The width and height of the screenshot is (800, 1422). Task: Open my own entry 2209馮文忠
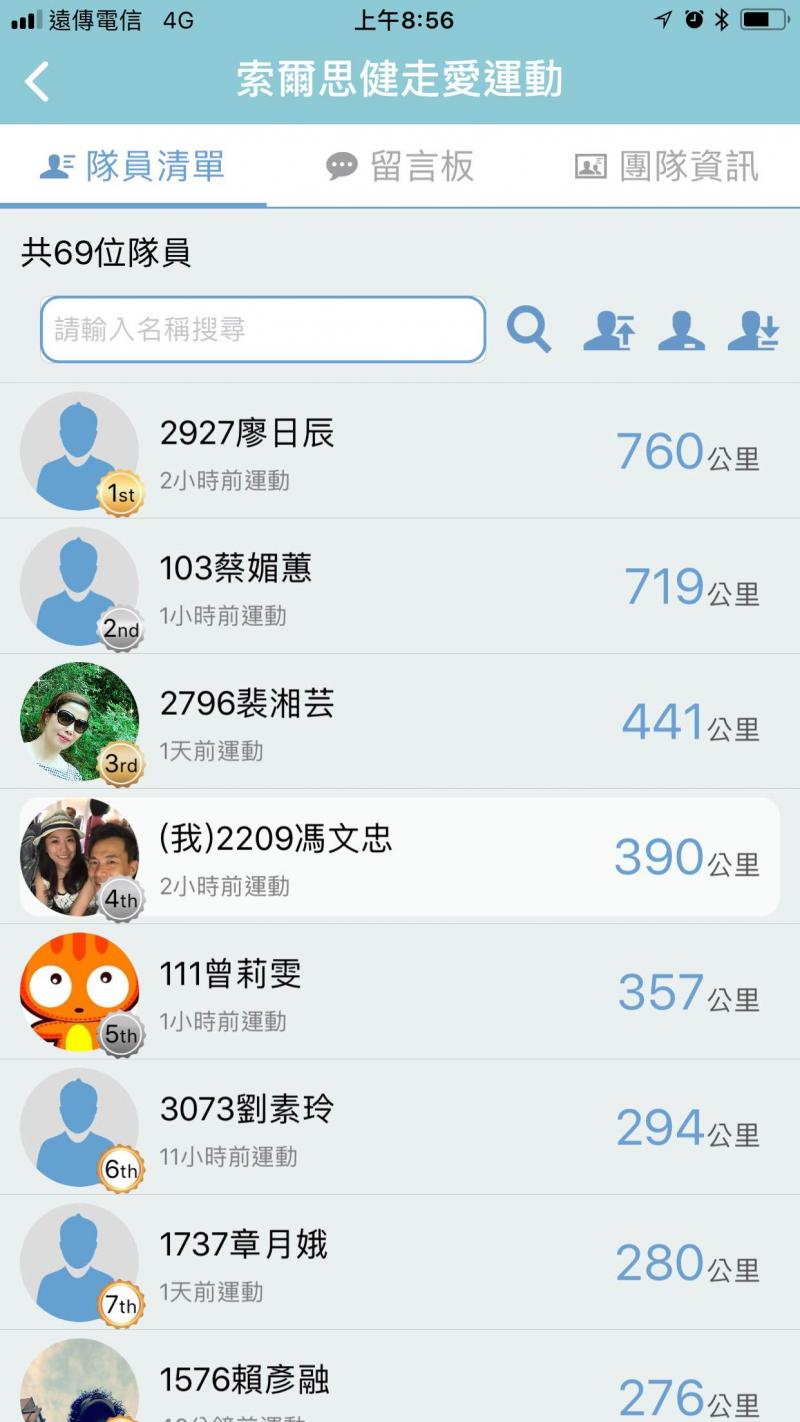click(x=400, y=857)
